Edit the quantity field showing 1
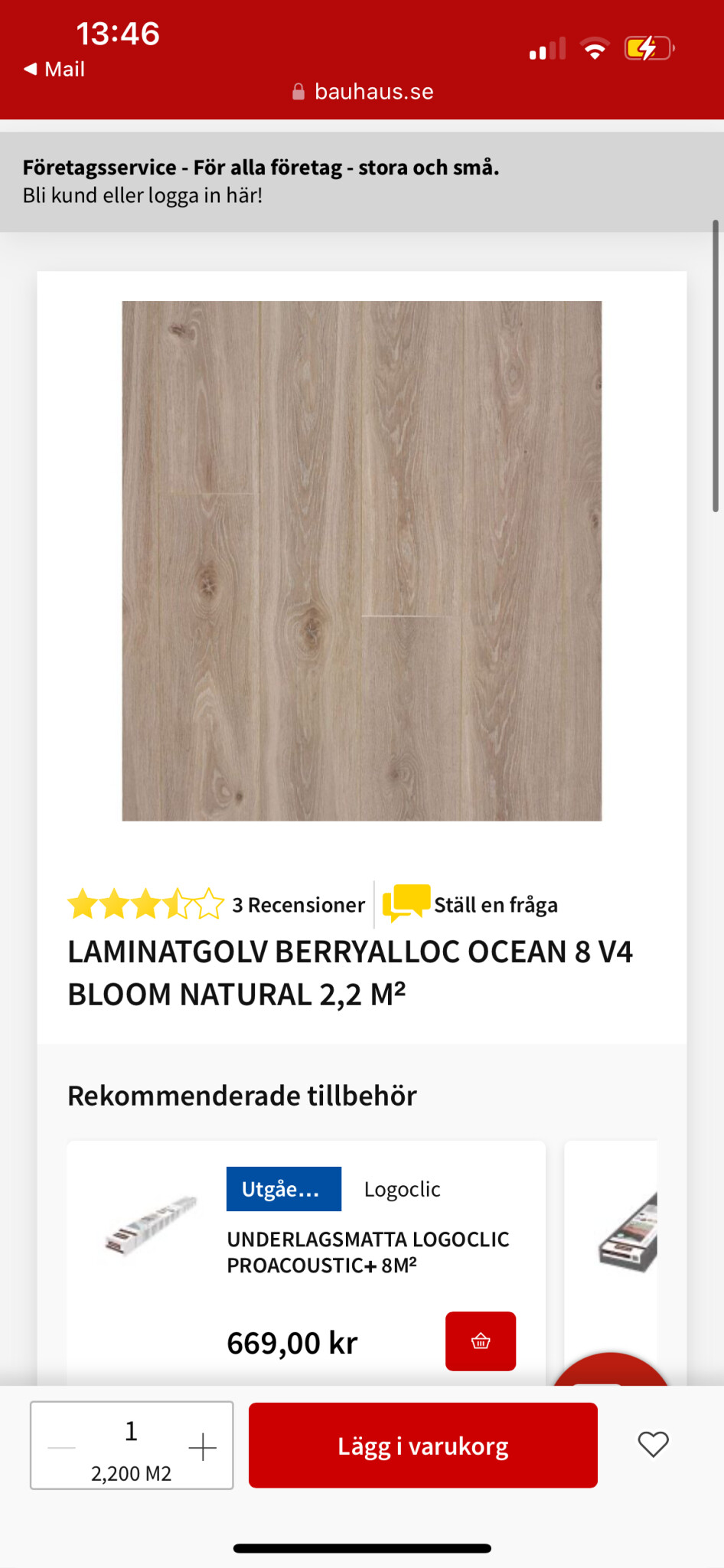 pyautogui.click(x=132, y=1431)
